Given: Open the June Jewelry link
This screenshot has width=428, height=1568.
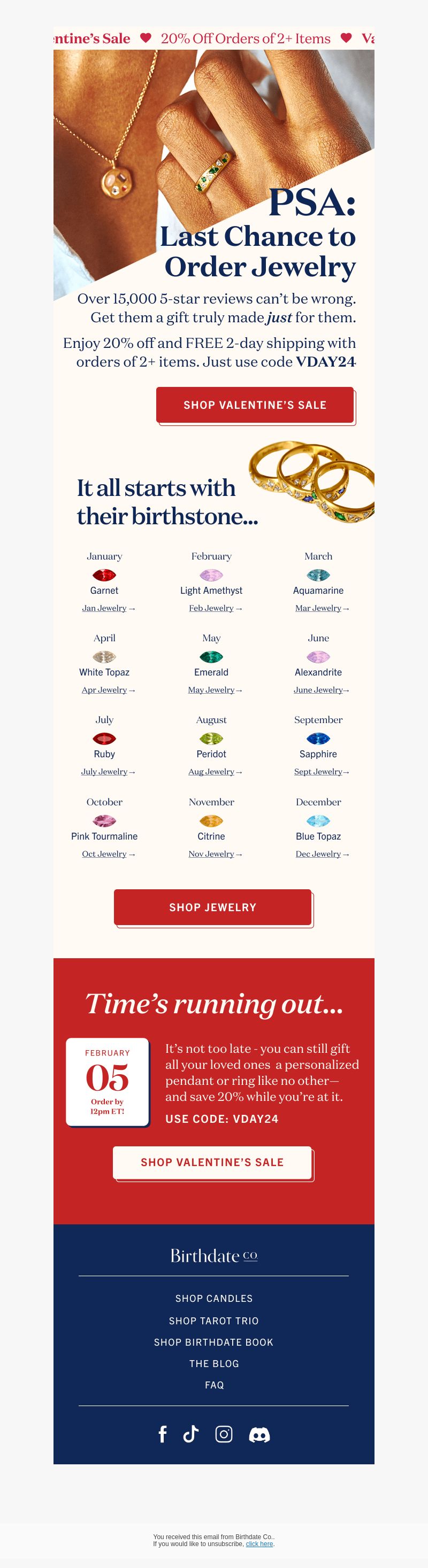Looking at the screenshot, I should (x=318, y=689).
